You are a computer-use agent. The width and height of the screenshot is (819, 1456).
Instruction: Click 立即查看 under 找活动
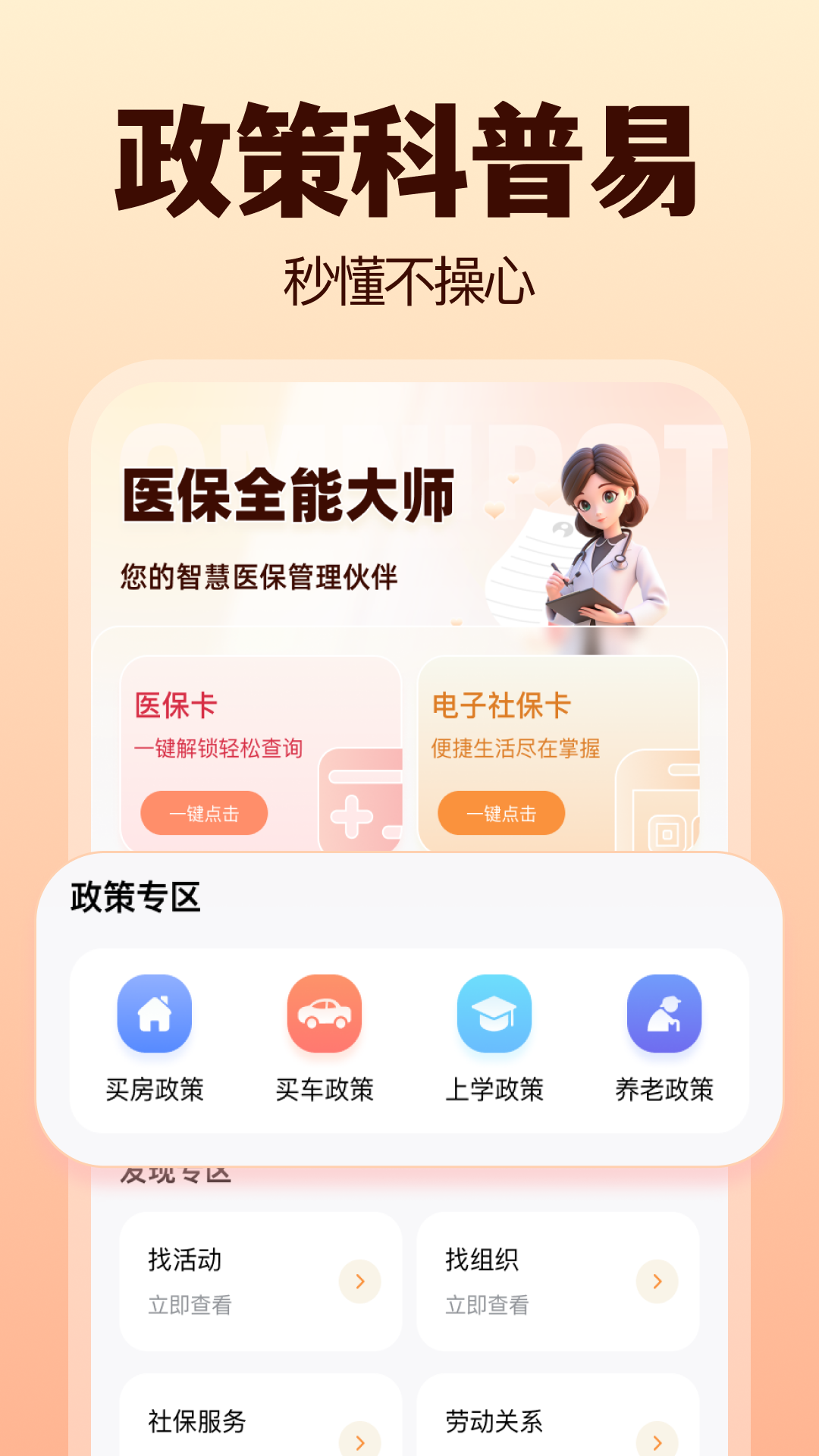click(x=190, y=1306)
